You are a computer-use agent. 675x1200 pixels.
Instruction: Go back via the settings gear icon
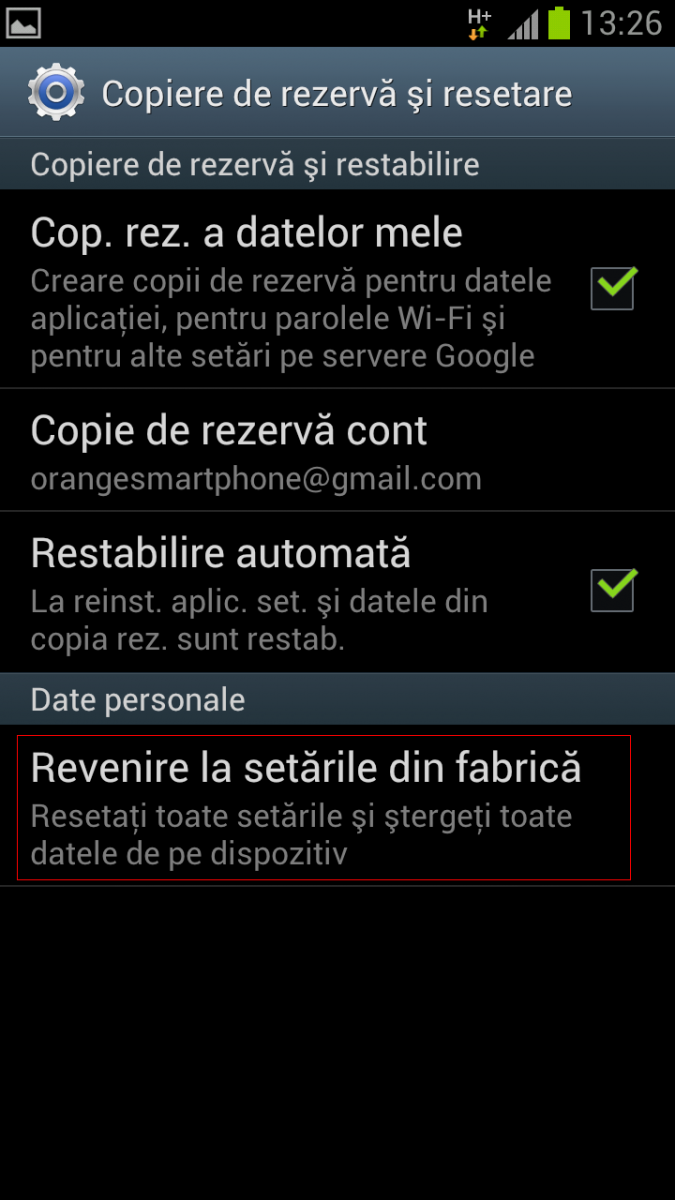click(55, 93)
